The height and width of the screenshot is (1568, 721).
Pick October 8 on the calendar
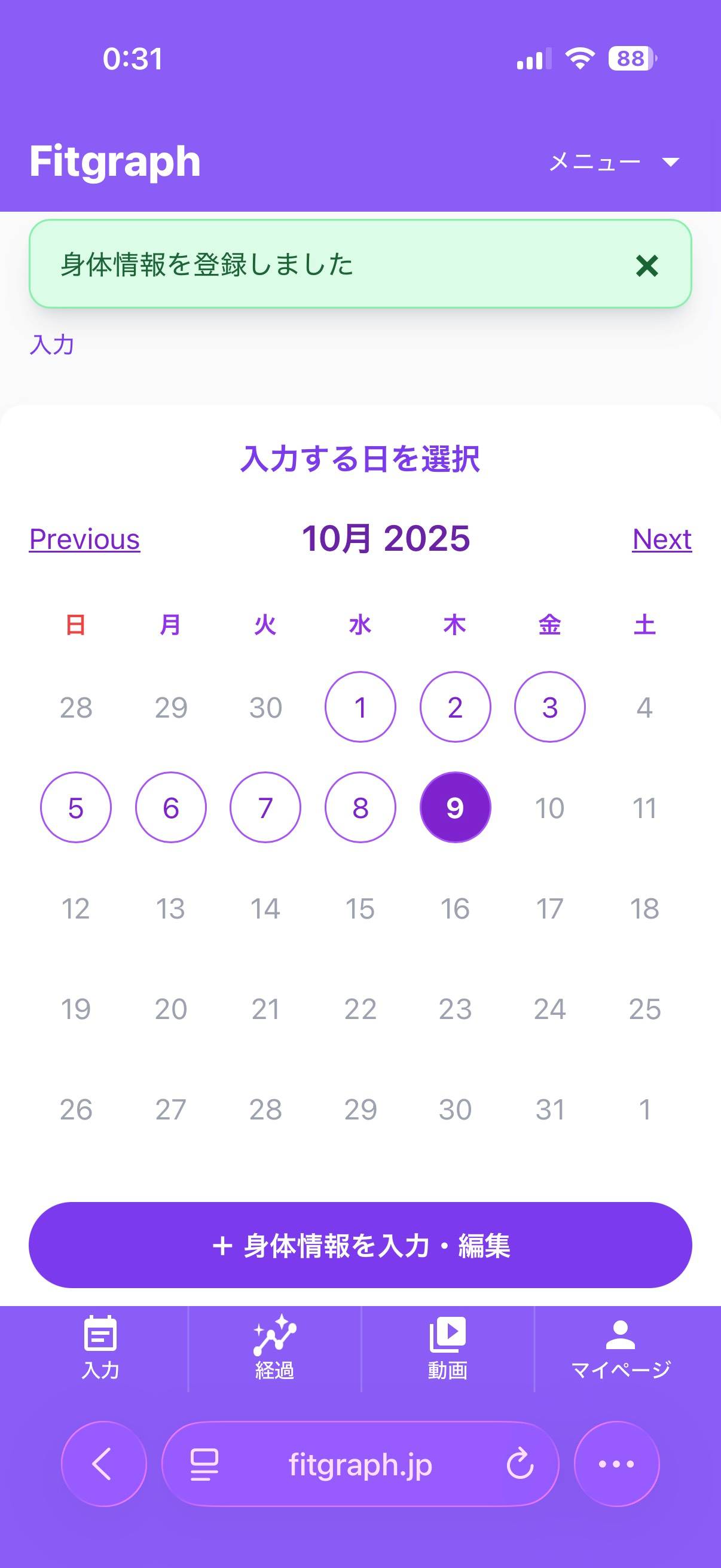pos(360,808)
